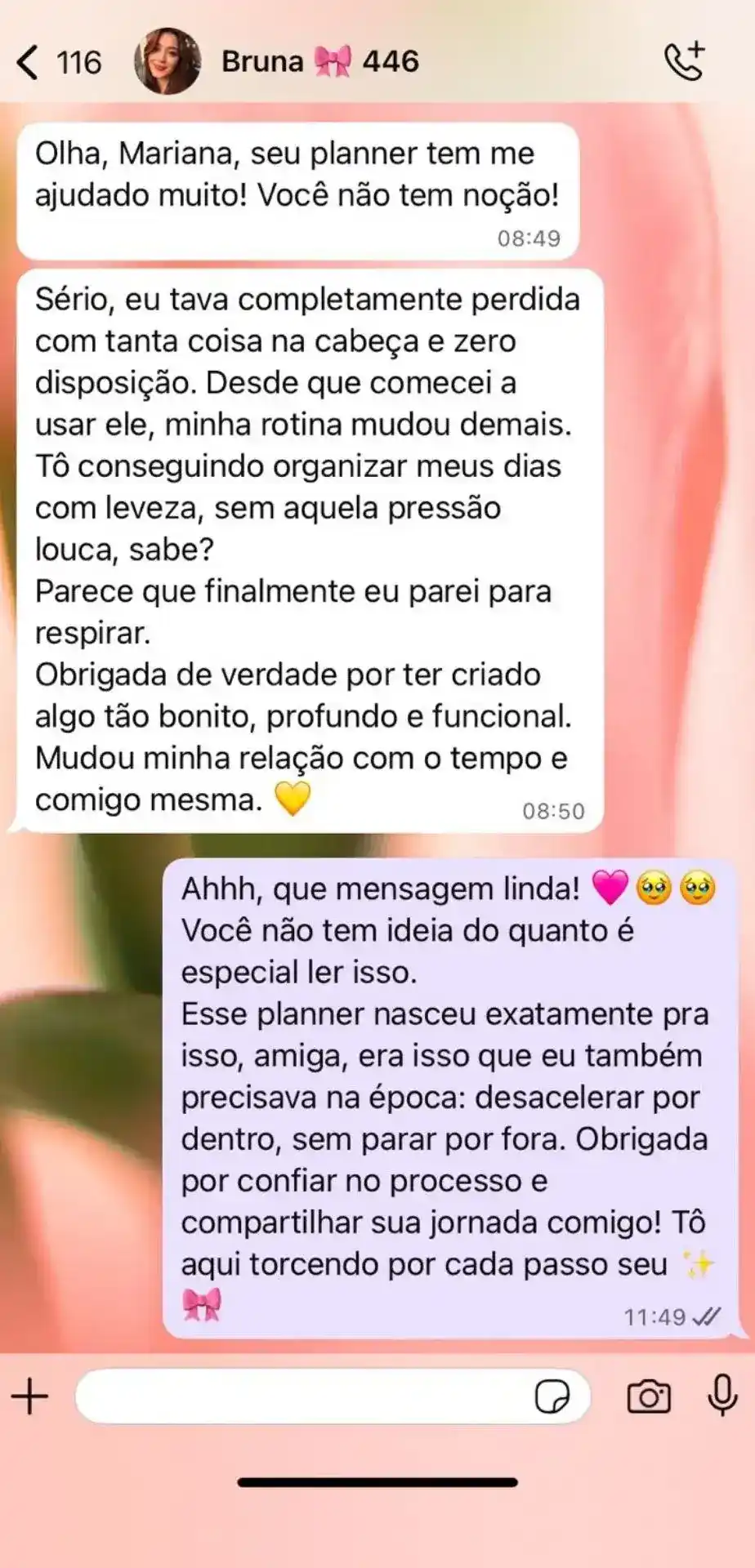Tap the 08:49 timestamp
The height and width of the screenshot is (1568, 755).
point(528,238)
